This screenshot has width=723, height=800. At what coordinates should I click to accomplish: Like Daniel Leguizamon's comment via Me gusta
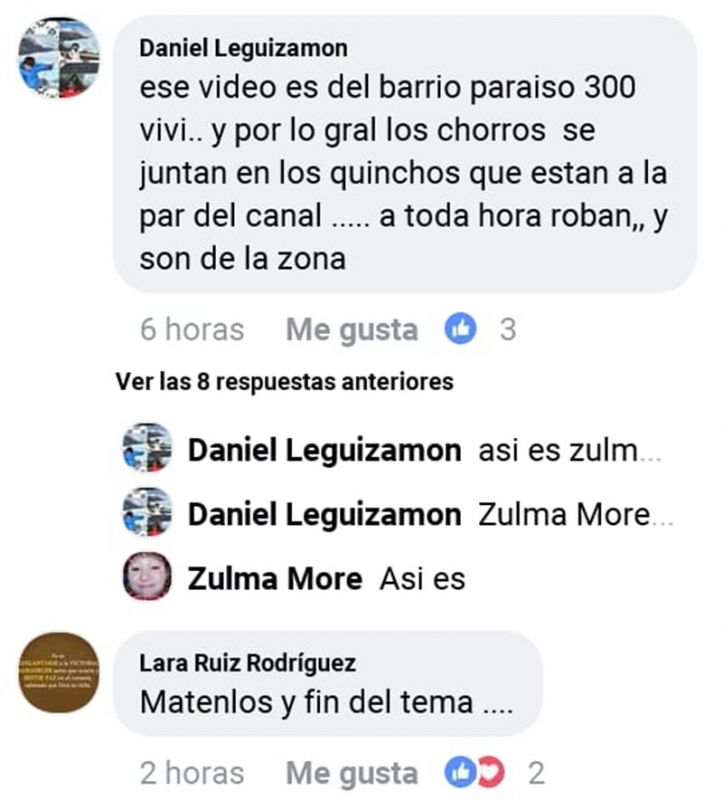pyautogui.click(x=351, y=330)
